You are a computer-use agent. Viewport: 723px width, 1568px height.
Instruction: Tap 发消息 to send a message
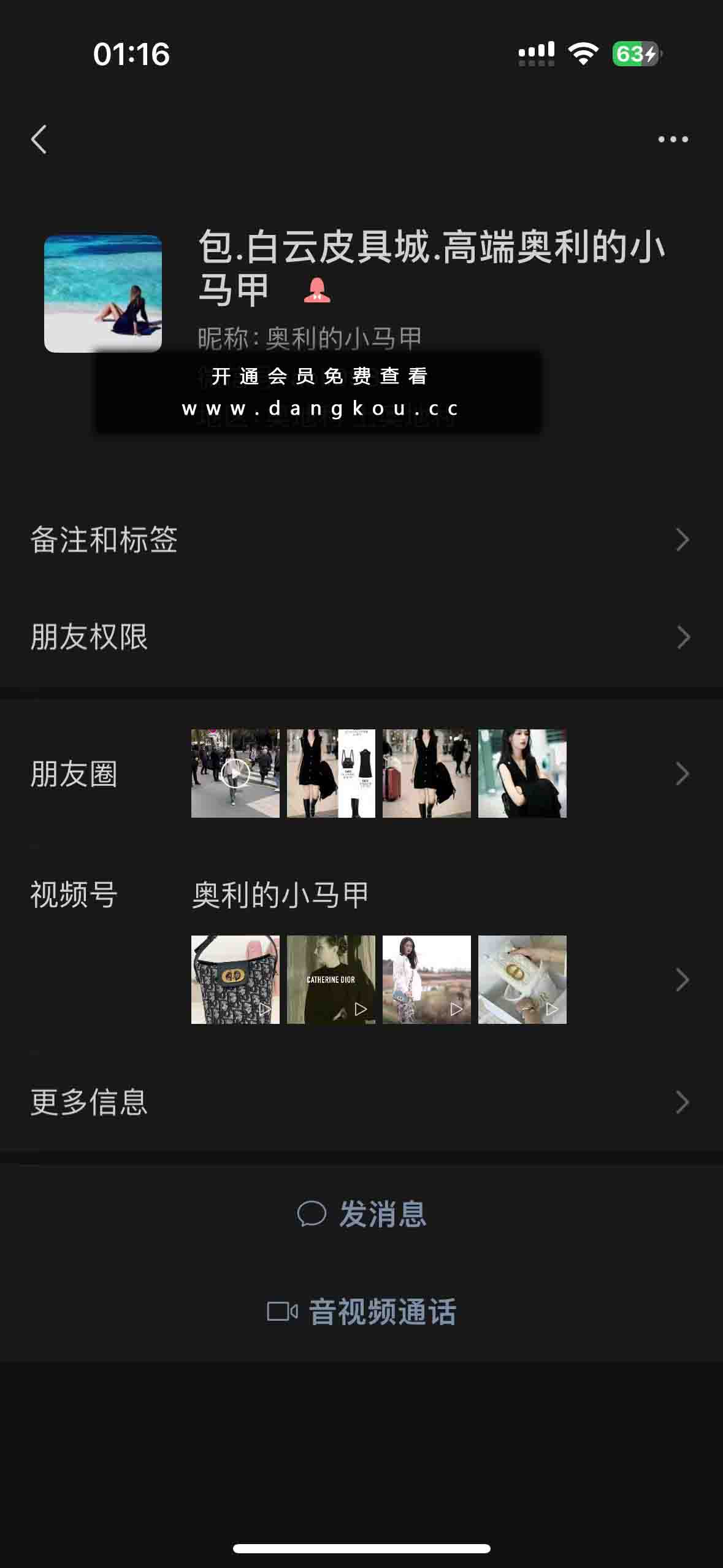[x=362, y=1214]
